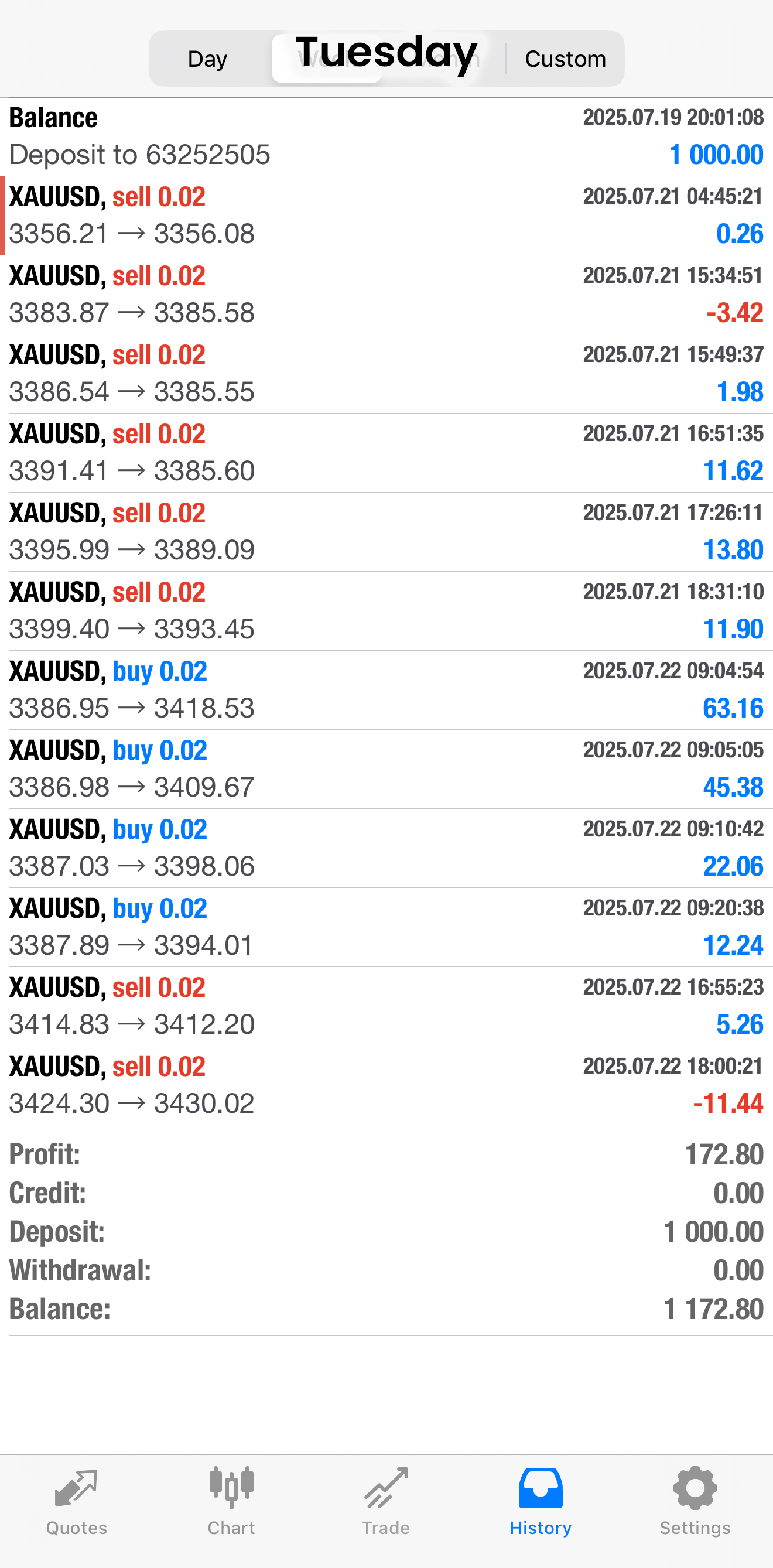Expand the sell trade with 0.26 profit
The height and width of the screenshot is (1568, 773).
coord(386,216)
